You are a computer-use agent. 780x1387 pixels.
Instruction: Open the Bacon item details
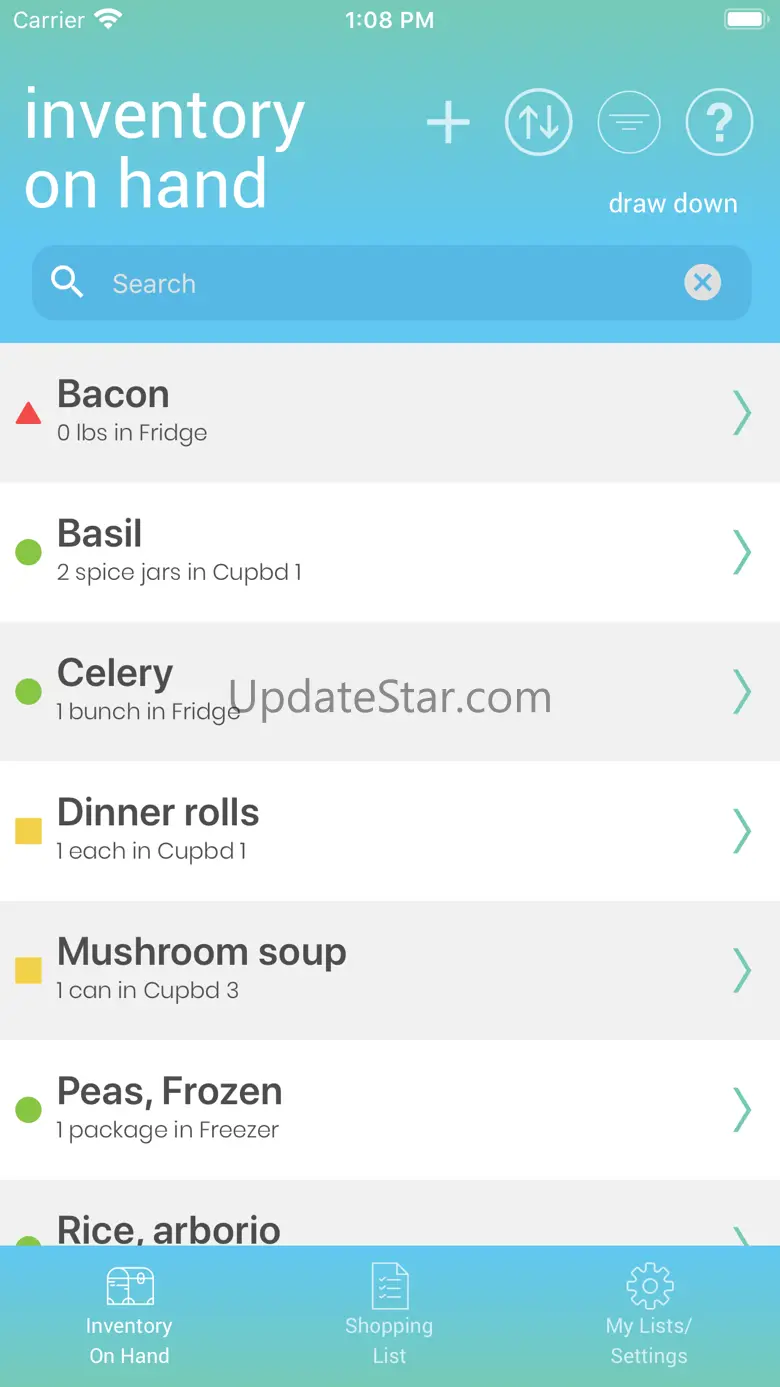point(390,412)
